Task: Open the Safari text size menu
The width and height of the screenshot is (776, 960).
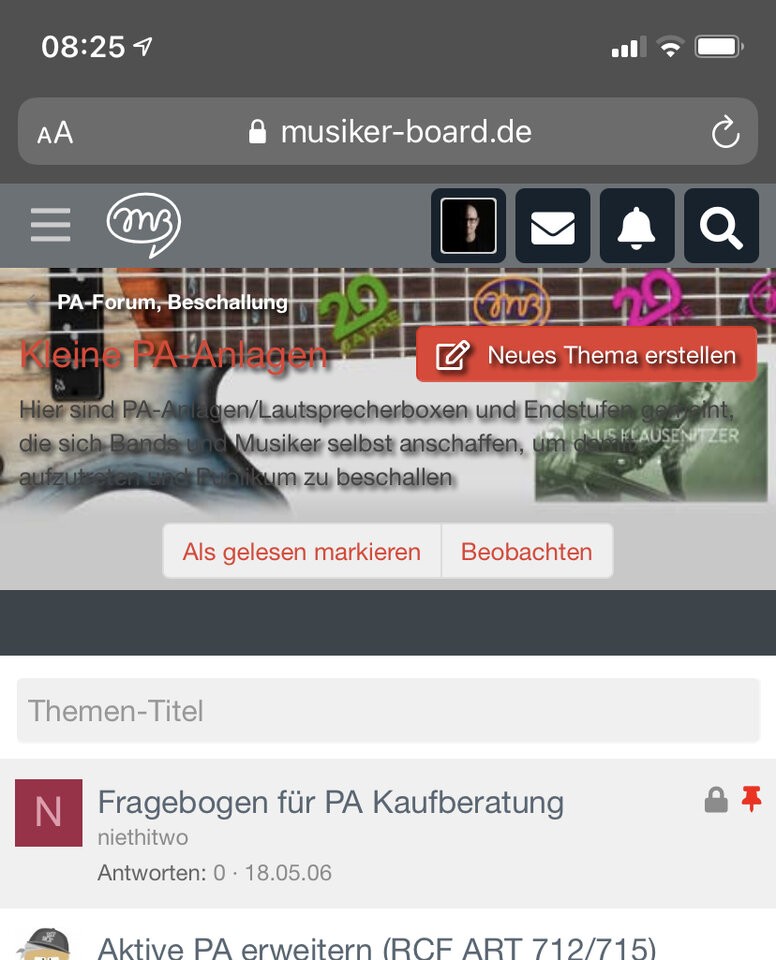Action: click(x=55, y=133)
